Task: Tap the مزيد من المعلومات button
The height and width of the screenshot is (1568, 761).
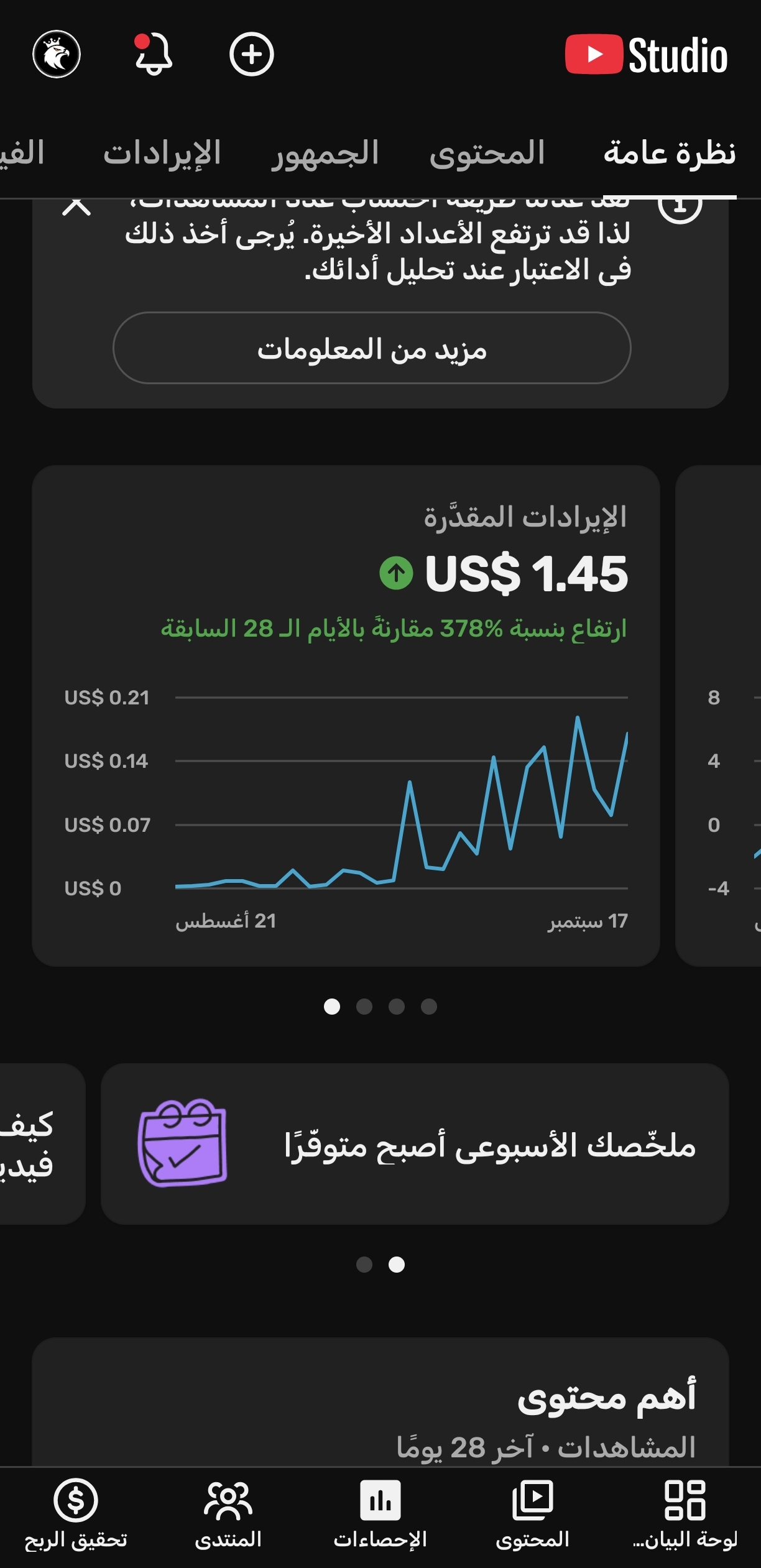Action: [x=372, y=348]
